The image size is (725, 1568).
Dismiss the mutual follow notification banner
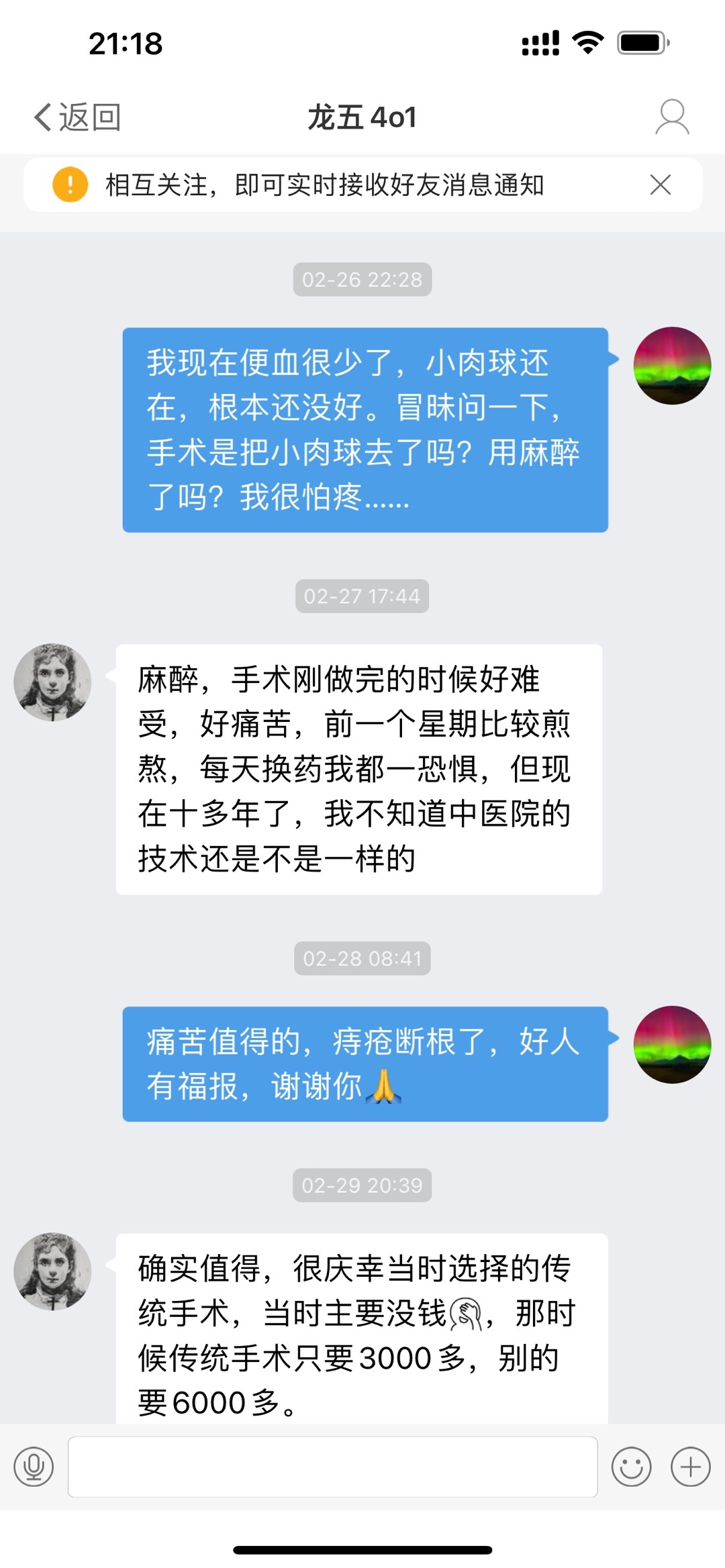(660, 185)
